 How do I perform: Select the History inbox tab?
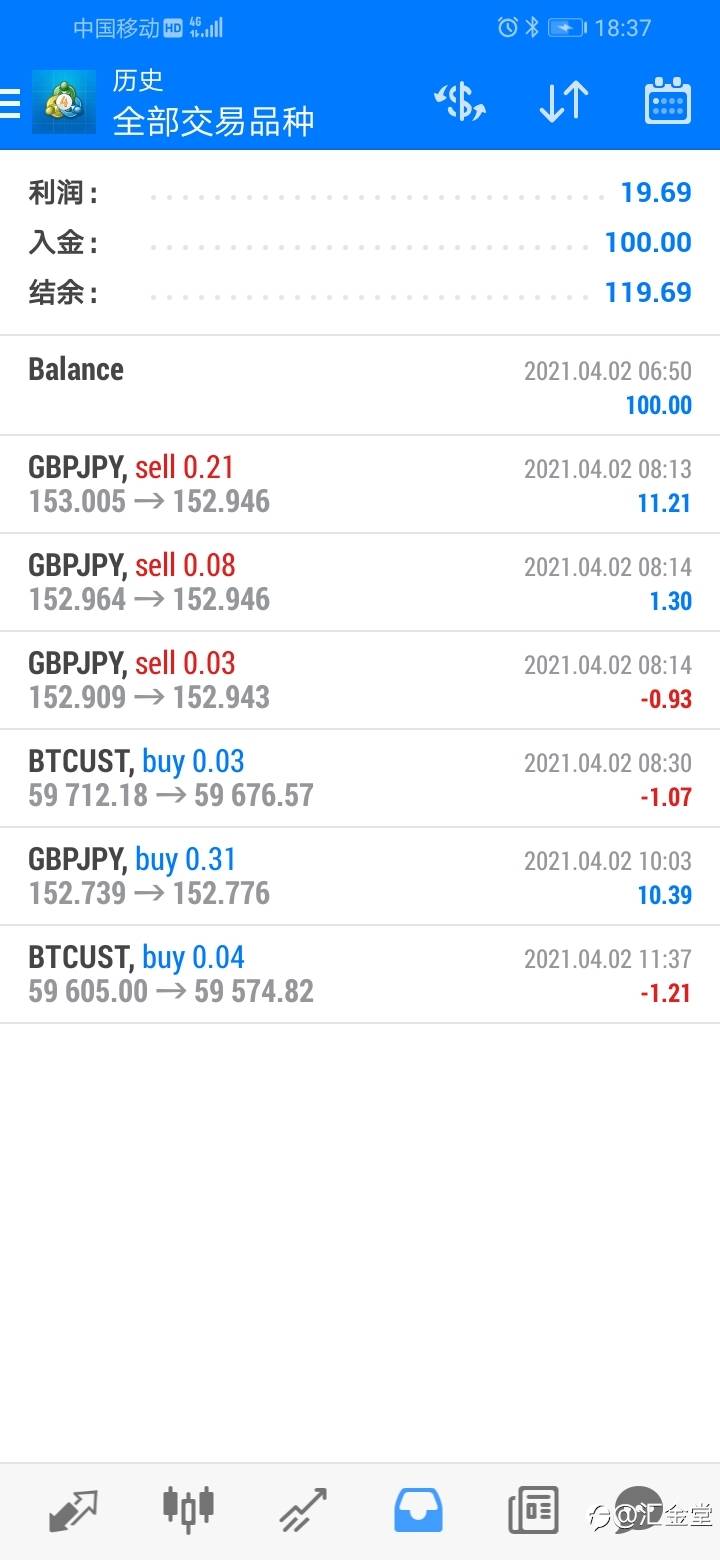[418, 1510]
